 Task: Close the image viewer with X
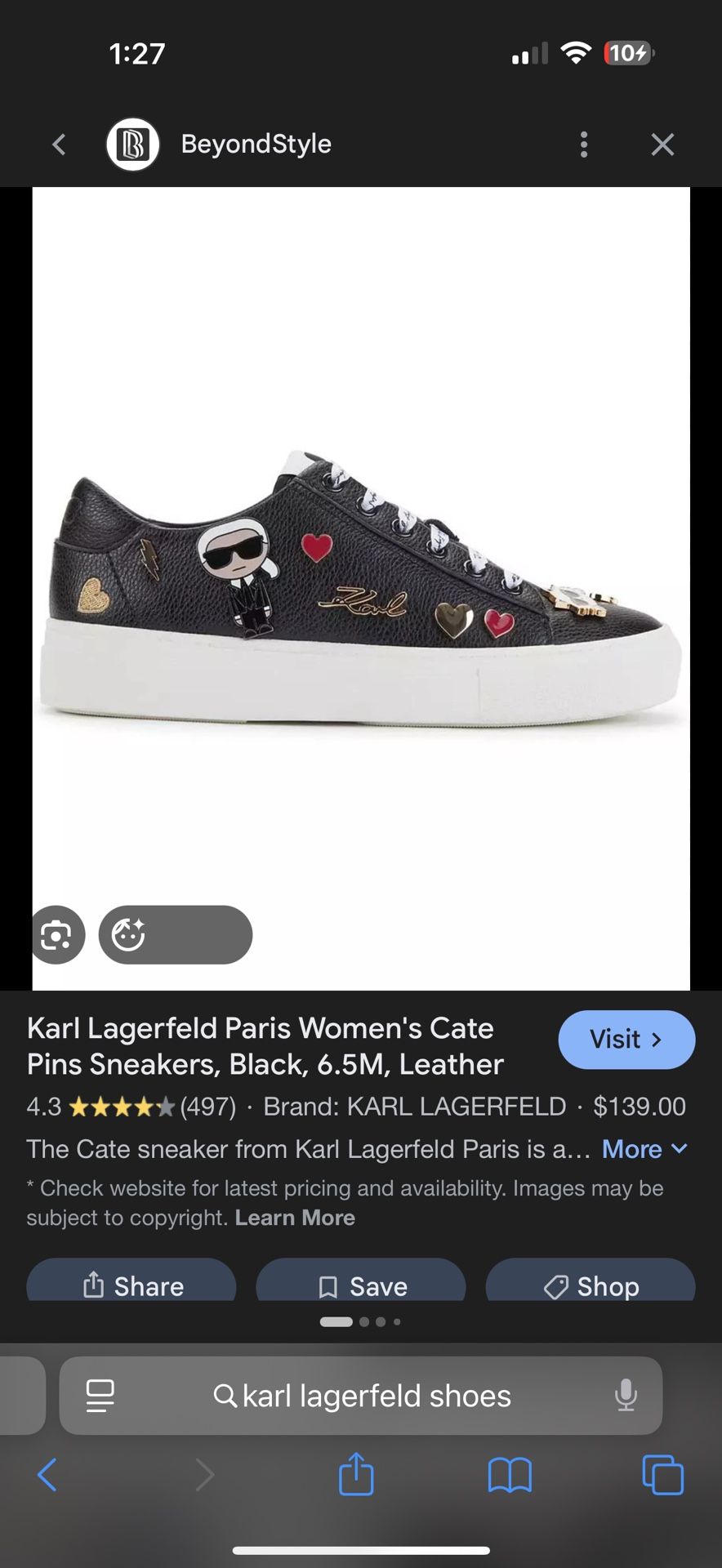click(x=662, y=145)
